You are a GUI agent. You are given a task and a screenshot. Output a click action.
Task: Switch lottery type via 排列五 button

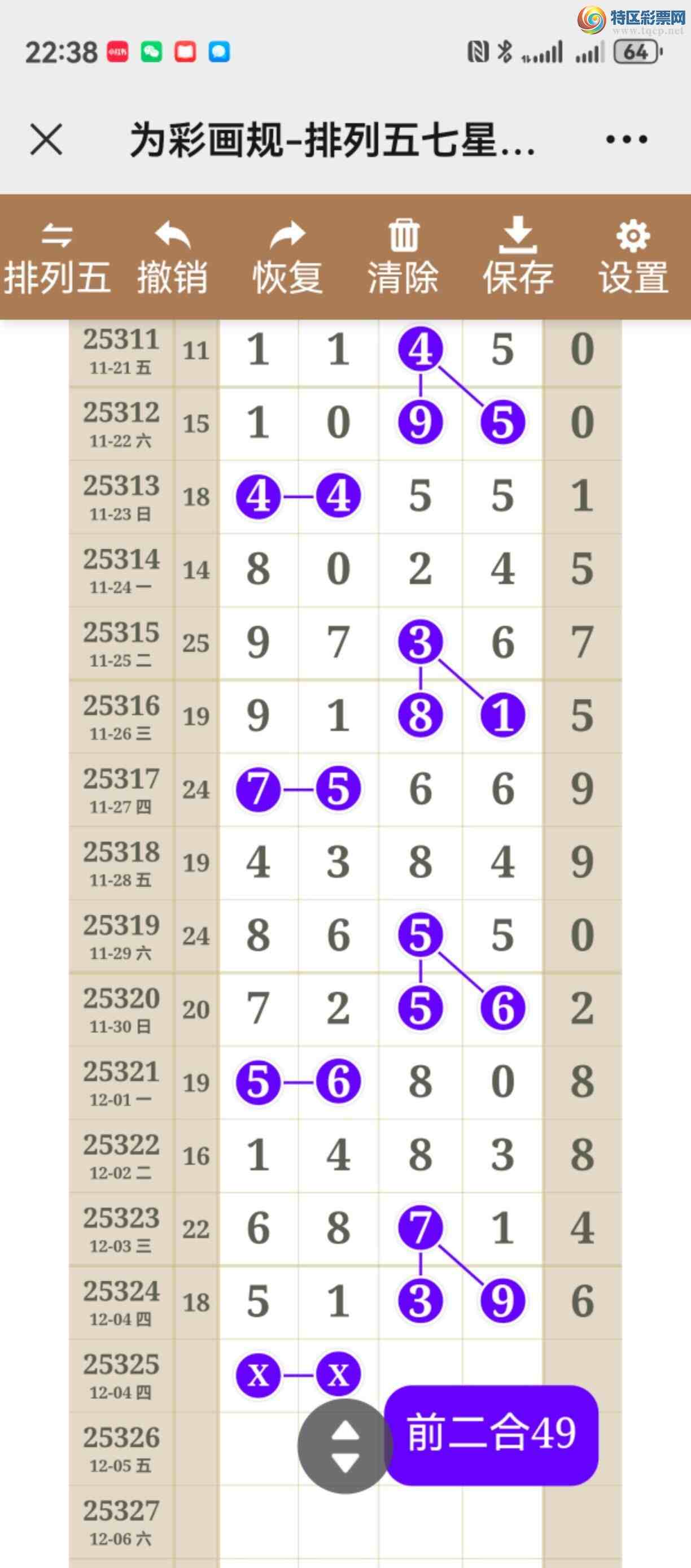coord(56,258)
